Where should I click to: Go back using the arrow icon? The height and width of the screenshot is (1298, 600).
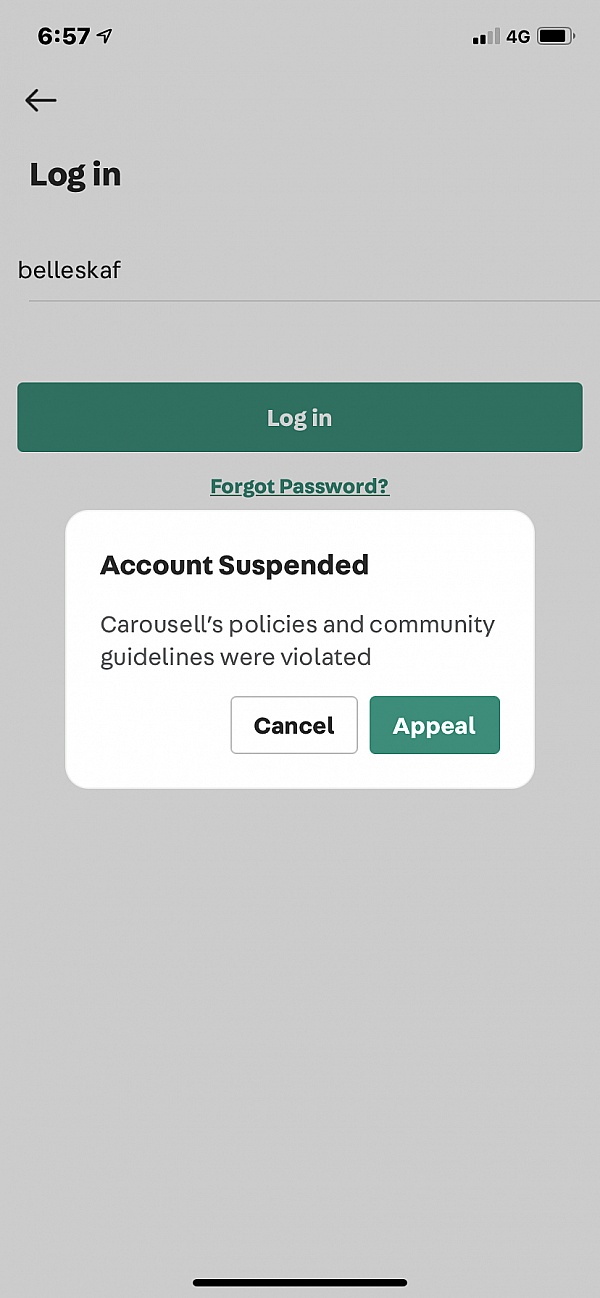click(x=41, y=99)
